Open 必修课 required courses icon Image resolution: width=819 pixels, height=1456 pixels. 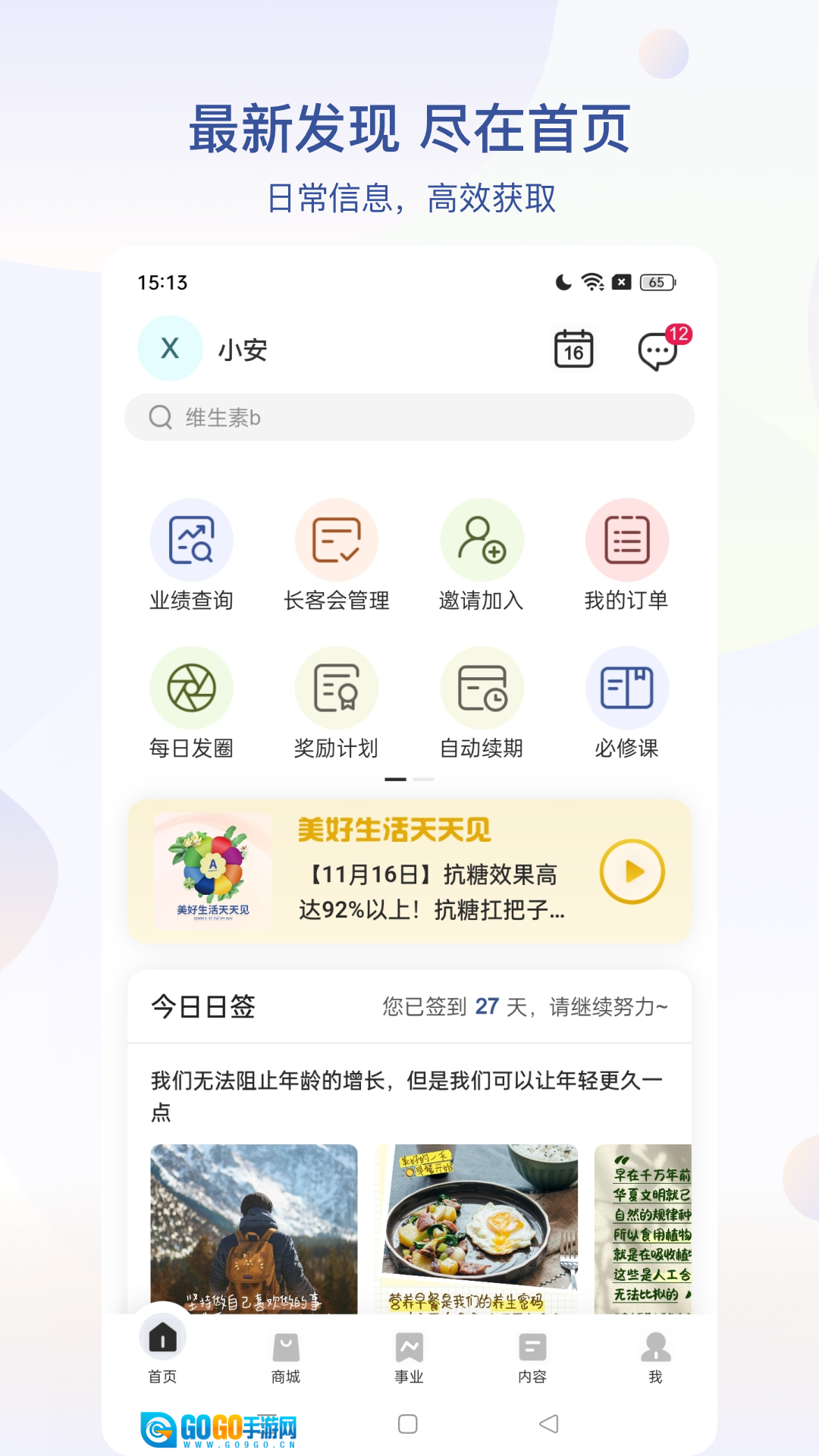[x=627, y=687]
